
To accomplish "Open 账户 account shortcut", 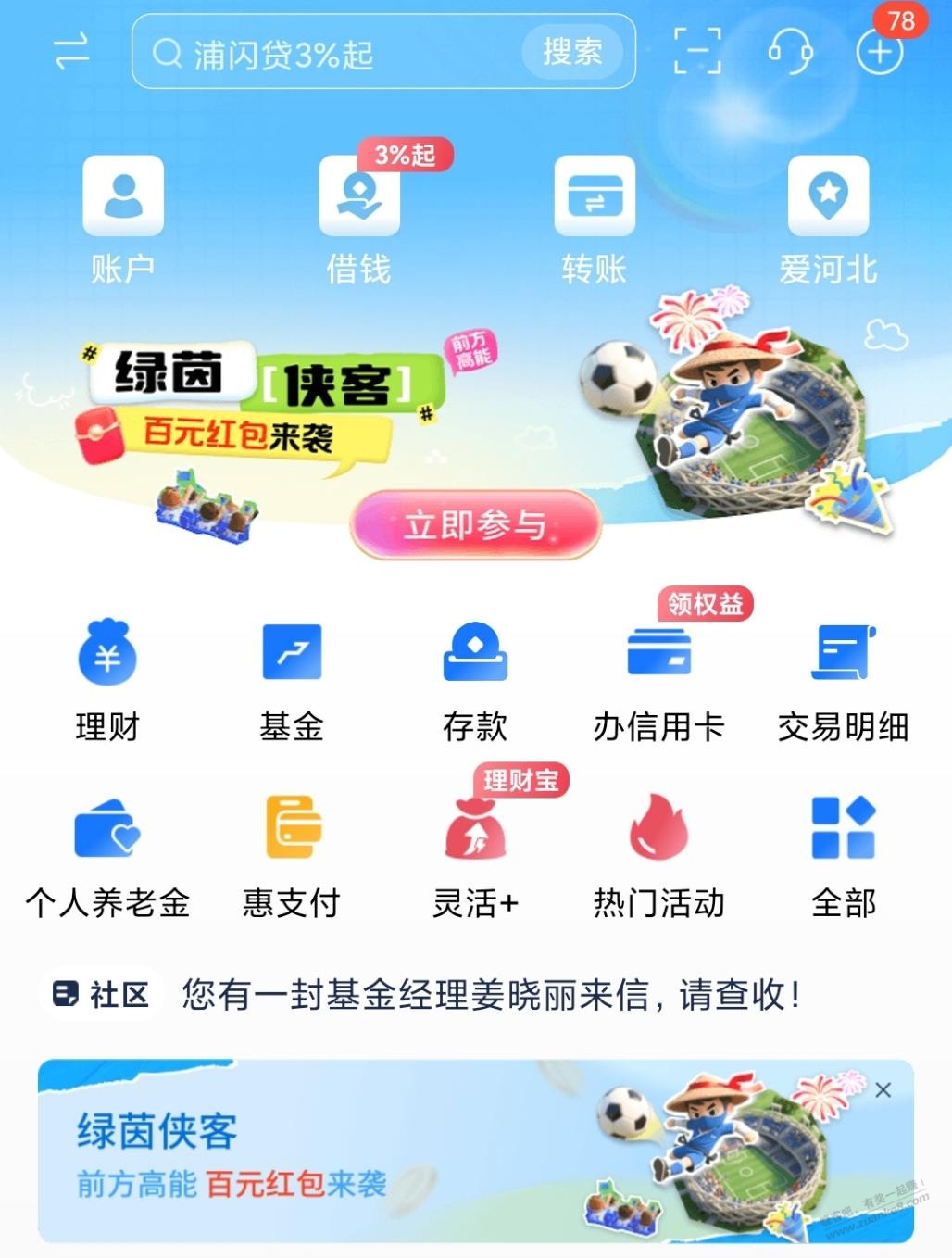I will coord(123,219).
